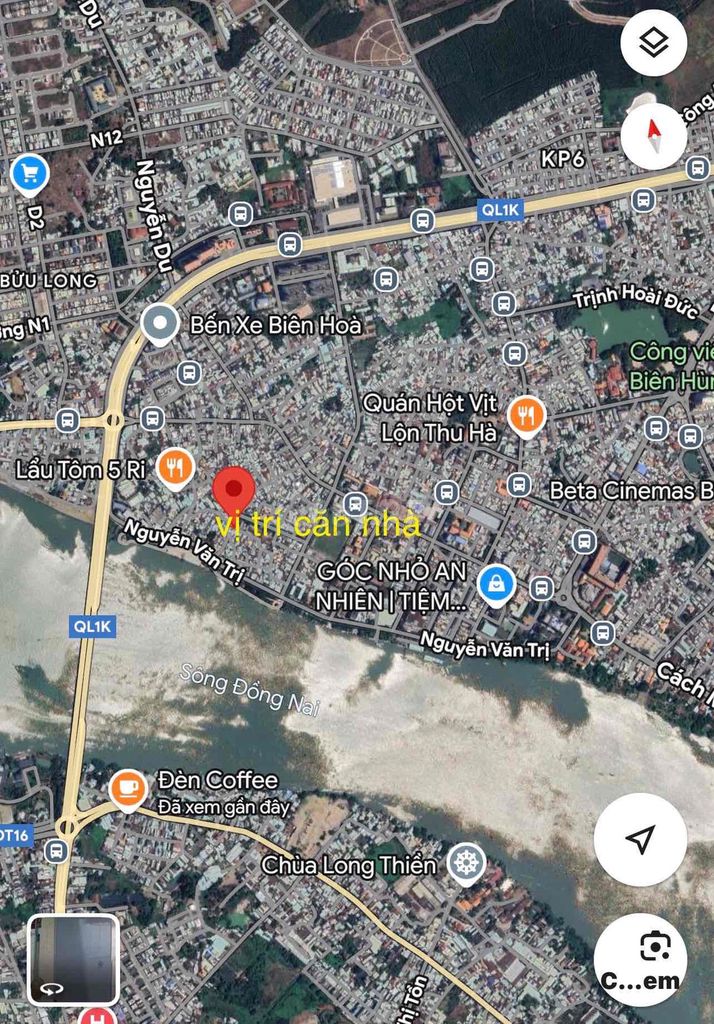714x1024 pixels.
Task: Center map on my current location
Action: [x=640, y=840]
